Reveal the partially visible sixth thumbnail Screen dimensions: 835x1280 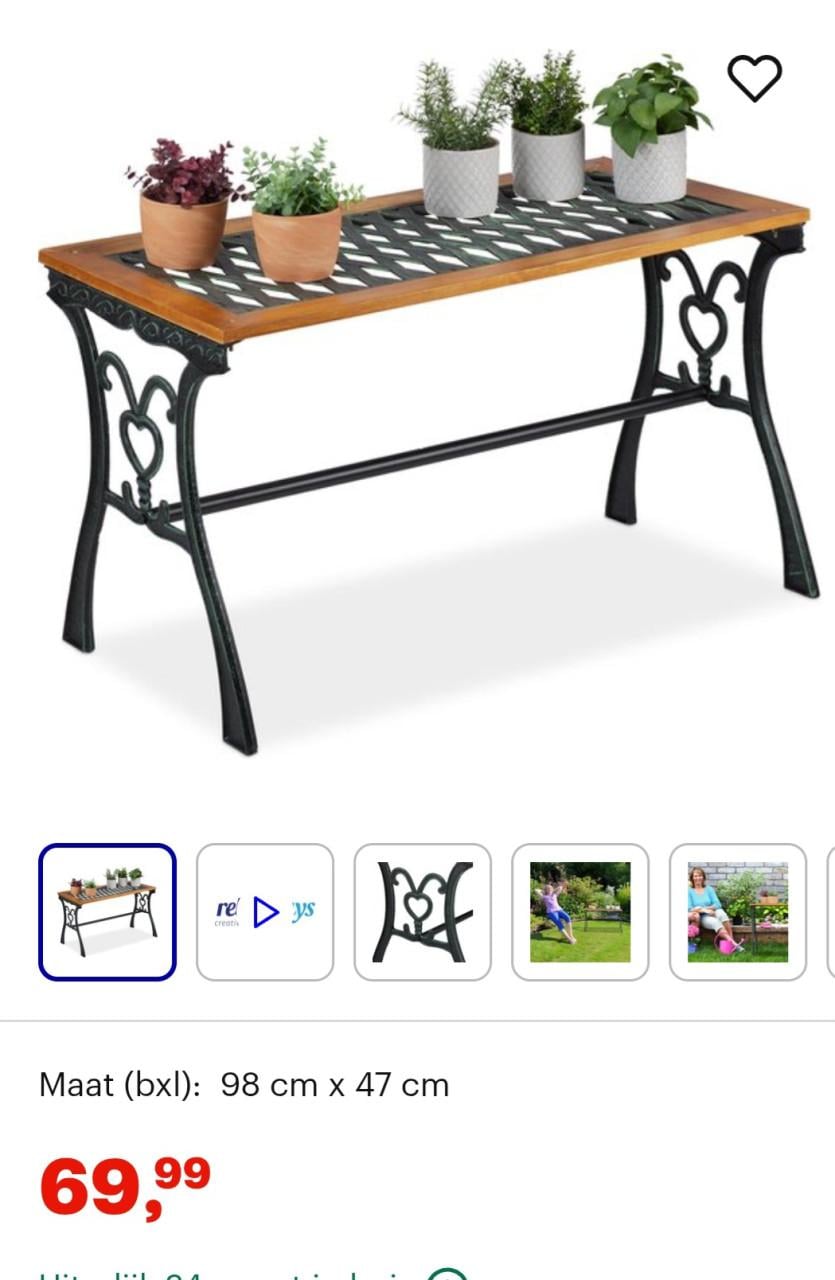click(x=828, y=911)
